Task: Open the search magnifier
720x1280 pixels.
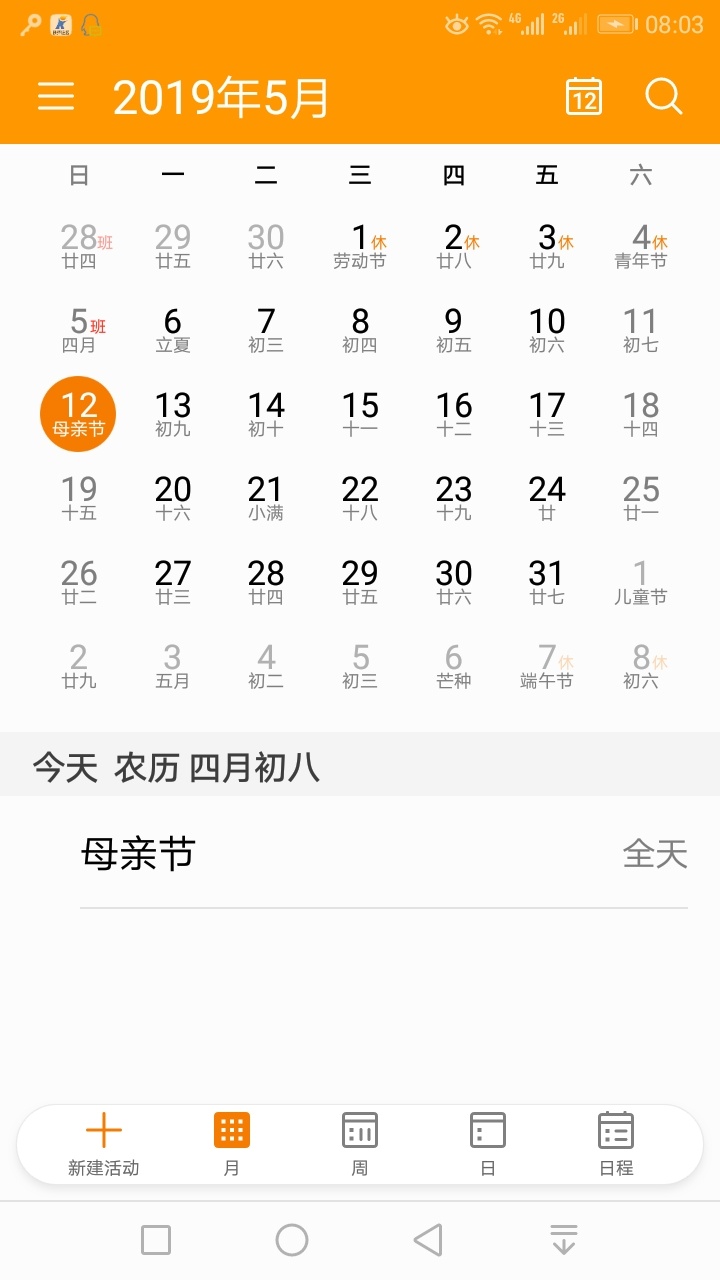Action: [x=664, y=97]
